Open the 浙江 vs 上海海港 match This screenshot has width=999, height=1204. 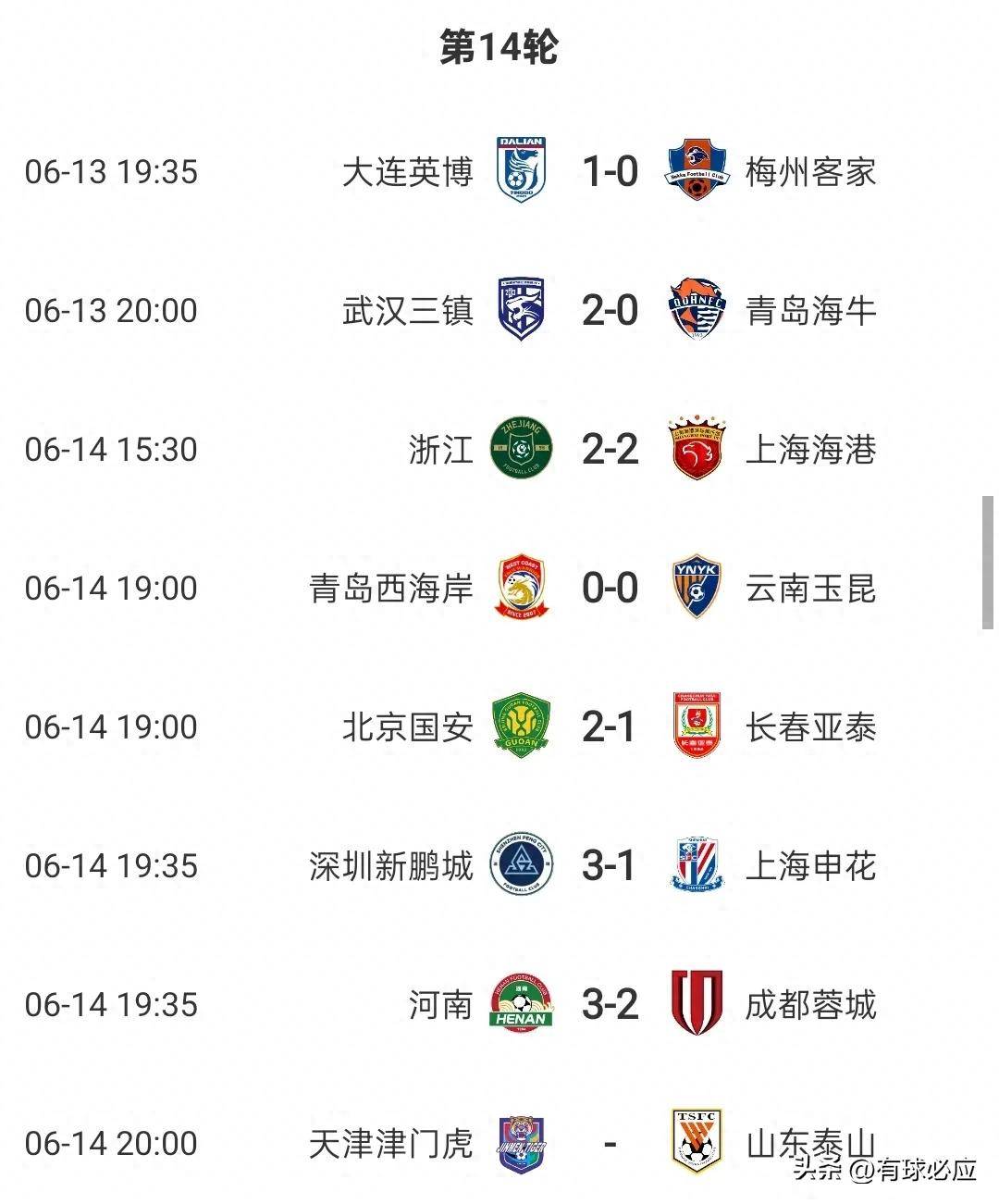[x=610, y=449]
